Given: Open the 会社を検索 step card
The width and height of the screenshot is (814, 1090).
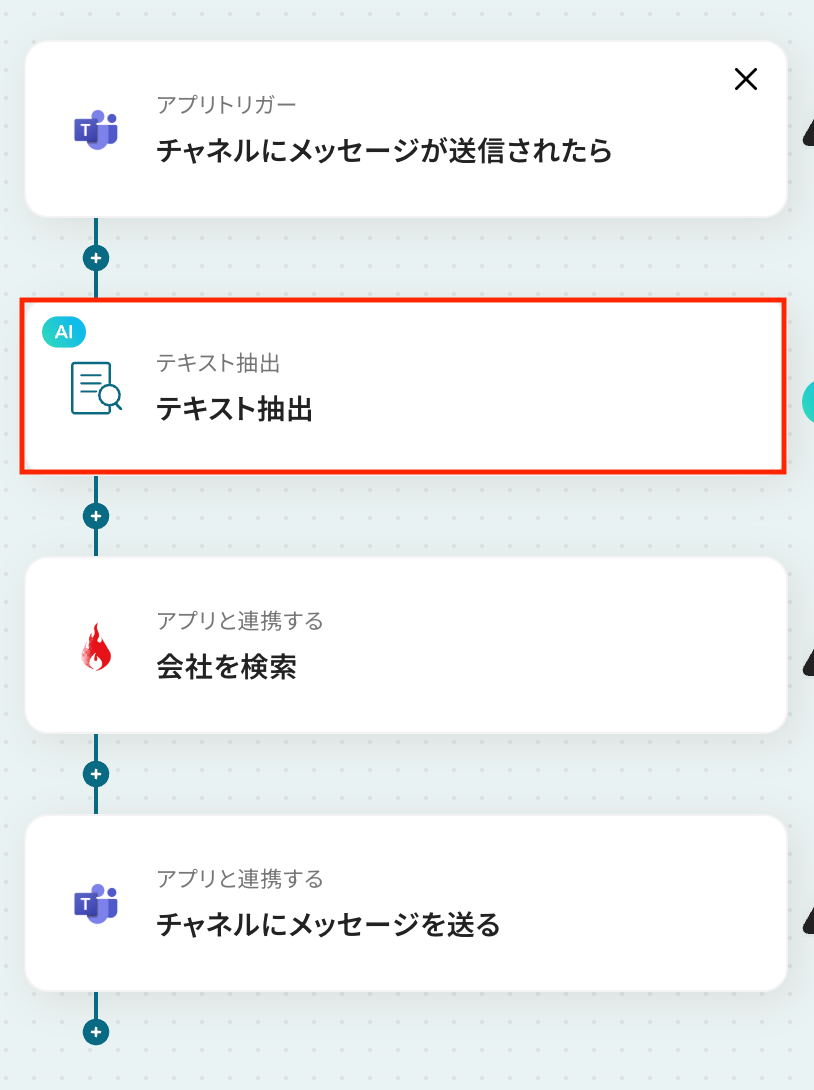Looking at the screenshot, I should [400, 646].
